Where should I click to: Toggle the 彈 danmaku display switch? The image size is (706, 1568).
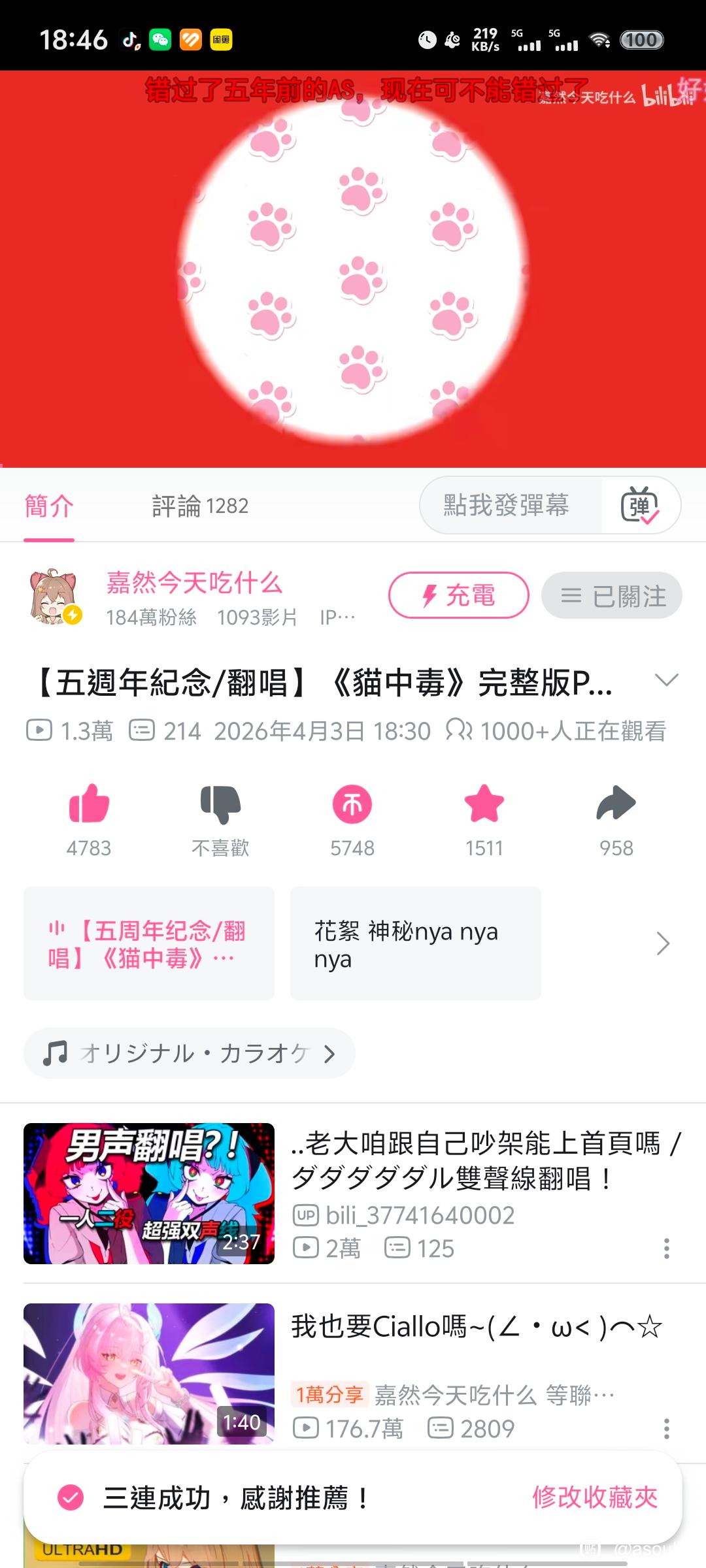(640, 505)
